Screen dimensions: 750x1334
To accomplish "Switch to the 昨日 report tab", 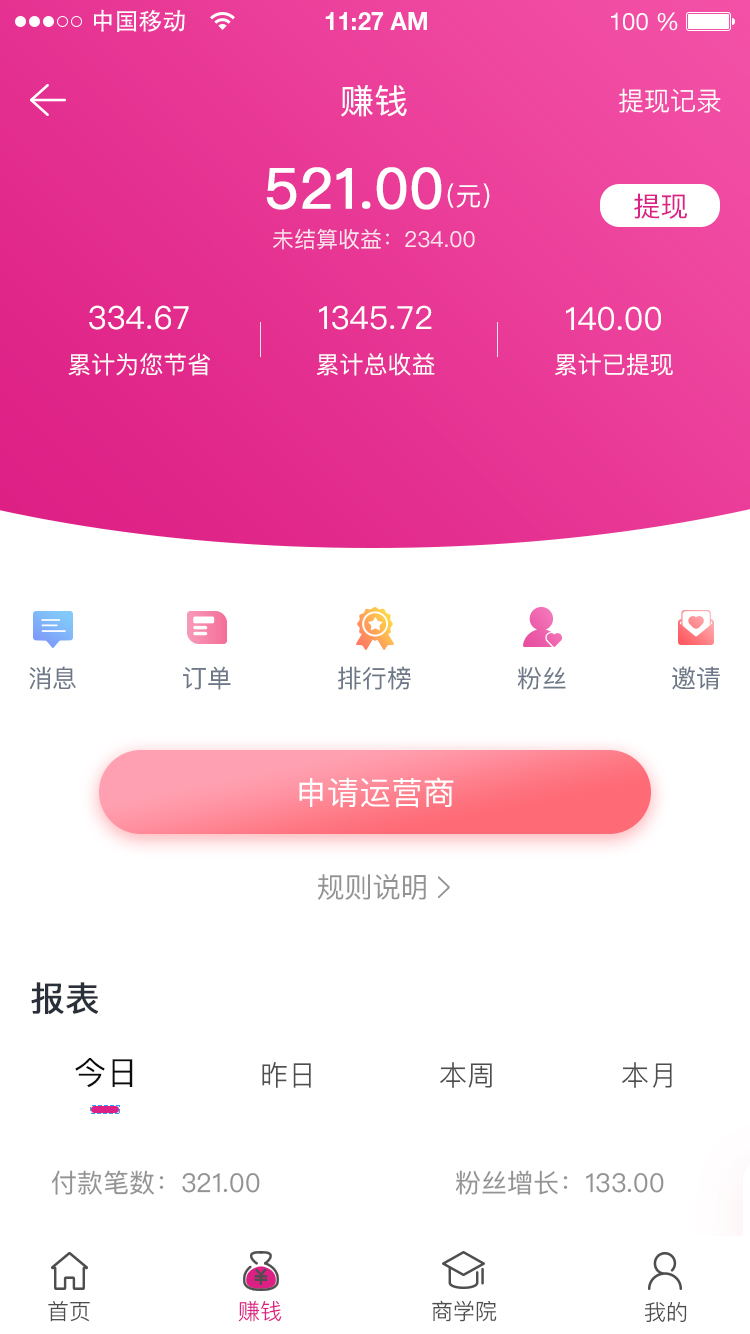I will (x=287, y=1074).
